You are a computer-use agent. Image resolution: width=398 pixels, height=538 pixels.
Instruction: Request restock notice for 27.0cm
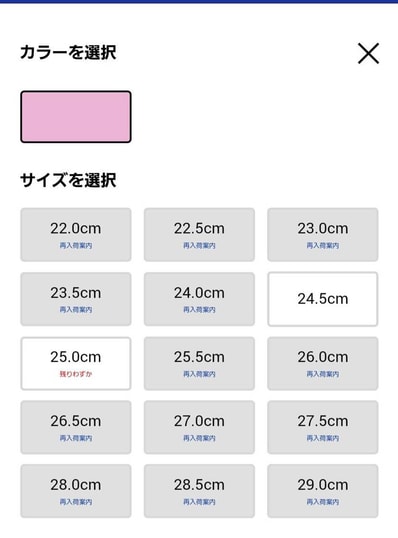pos(199,427)
